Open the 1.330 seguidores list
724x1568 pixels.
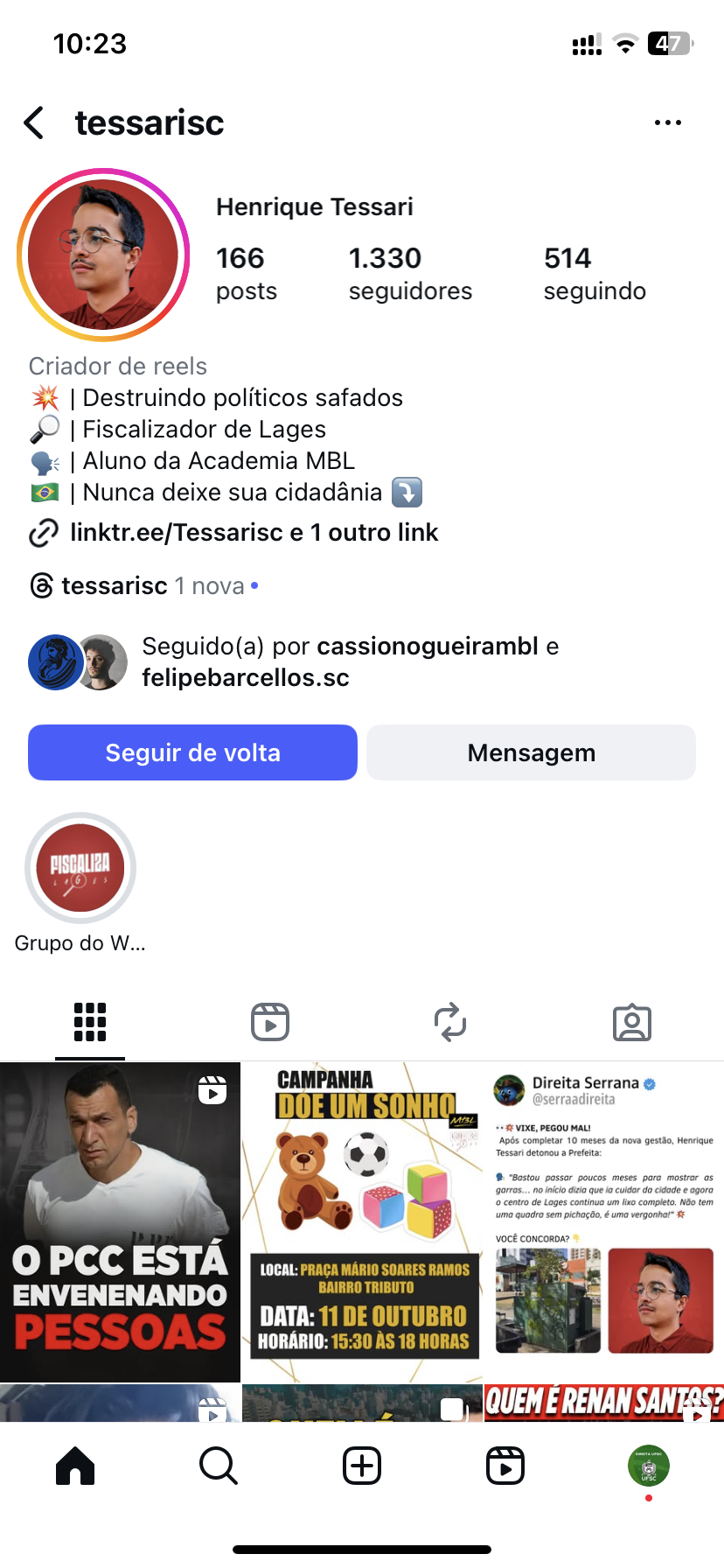pyautogui.click(x=410, y=274)
